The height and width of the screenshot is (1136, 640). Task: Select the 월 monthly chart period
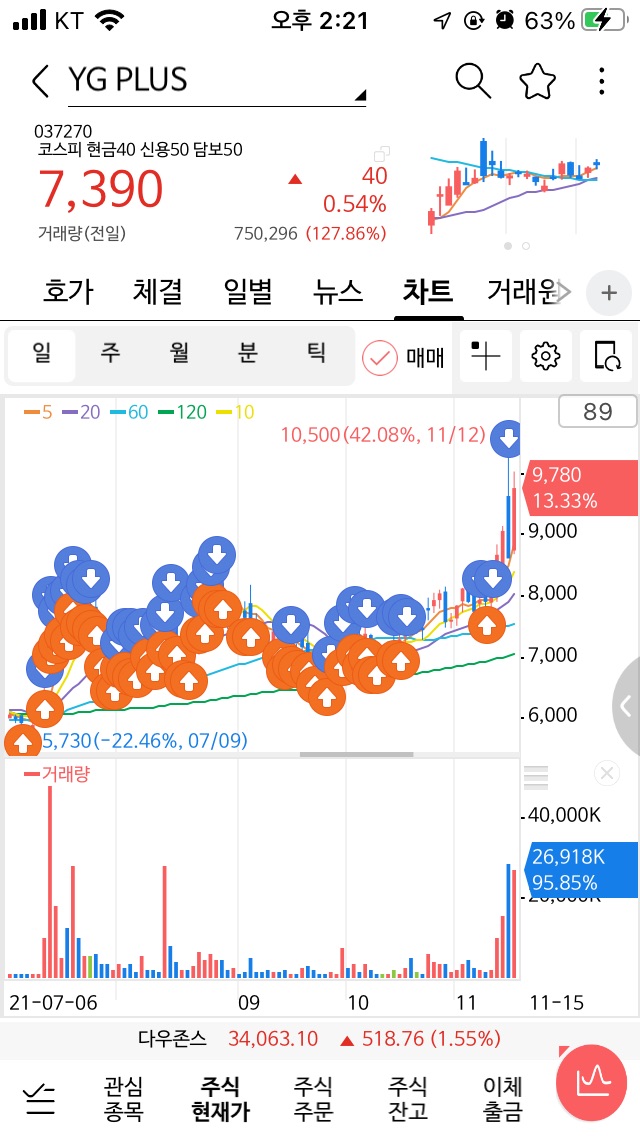coord(179,353)
